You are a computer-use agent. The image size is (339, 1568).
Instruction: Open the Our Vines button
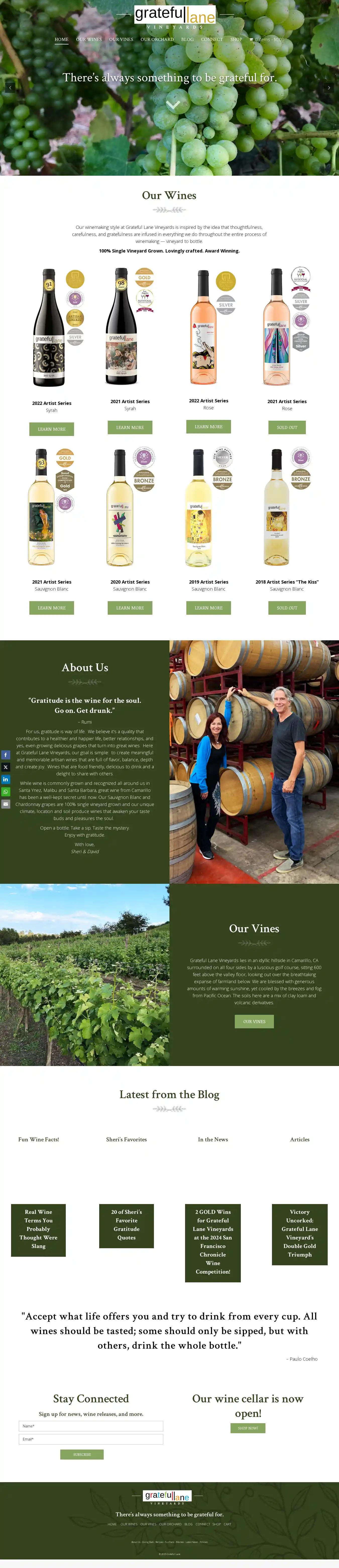coord(254,1021)
